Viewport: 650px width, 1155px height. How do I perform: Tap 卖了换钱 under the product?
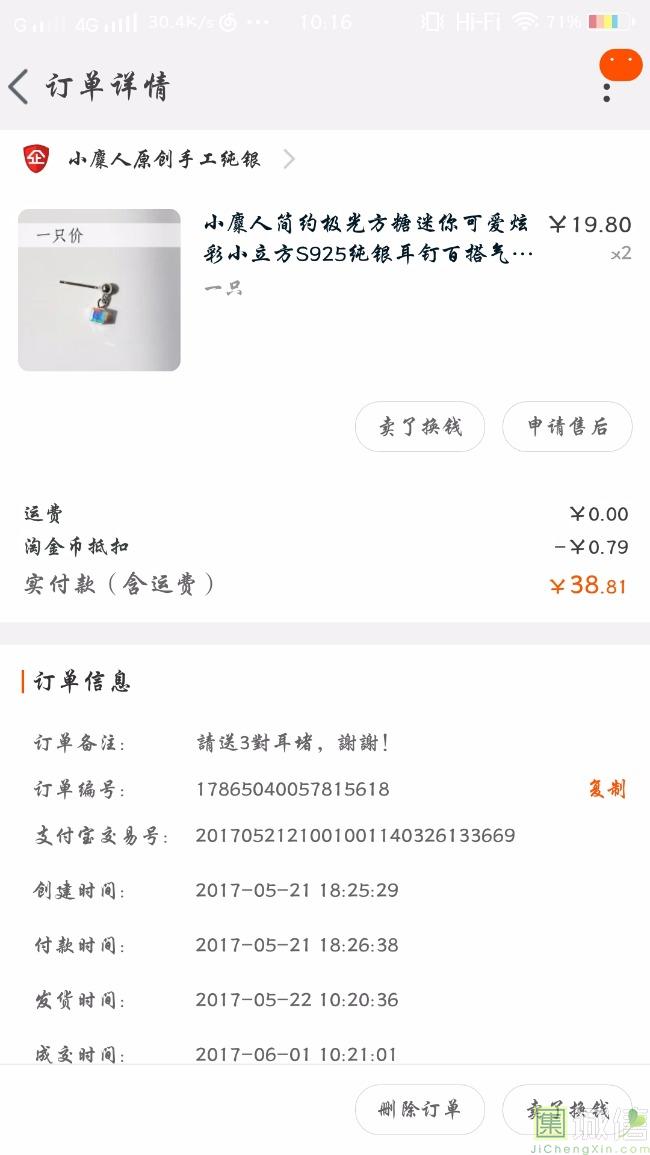tap(420, 427)
